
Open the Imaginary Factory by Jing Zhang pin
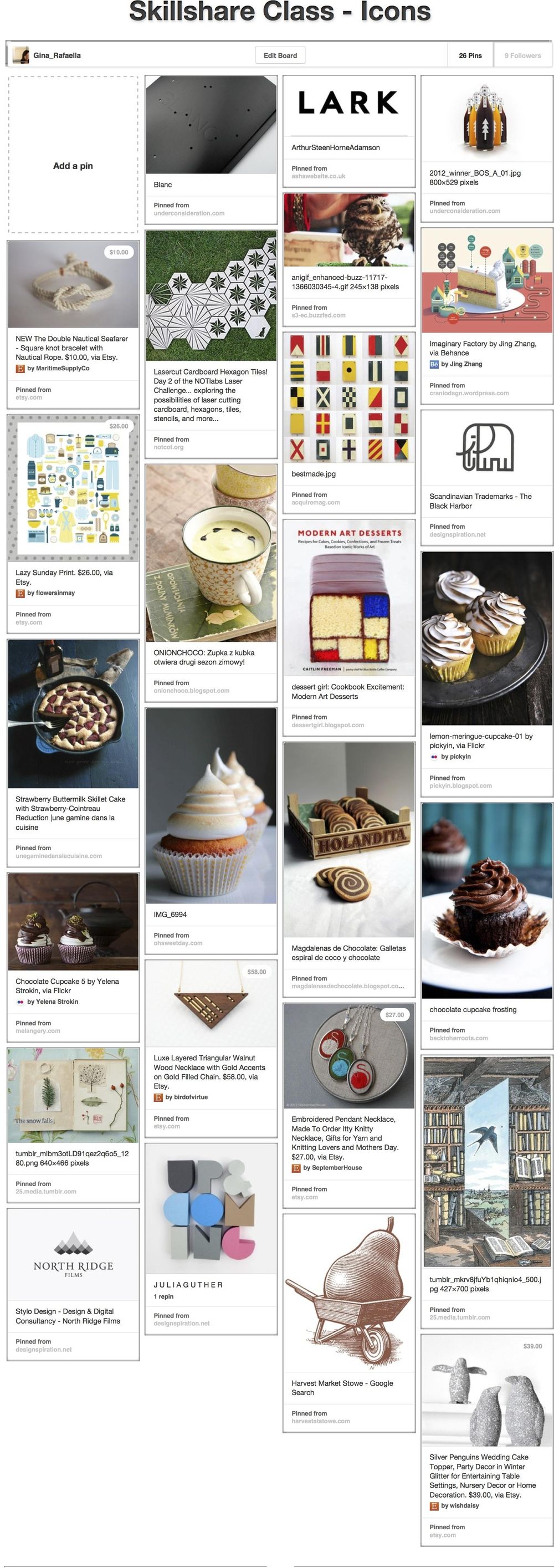coord(486,280)
